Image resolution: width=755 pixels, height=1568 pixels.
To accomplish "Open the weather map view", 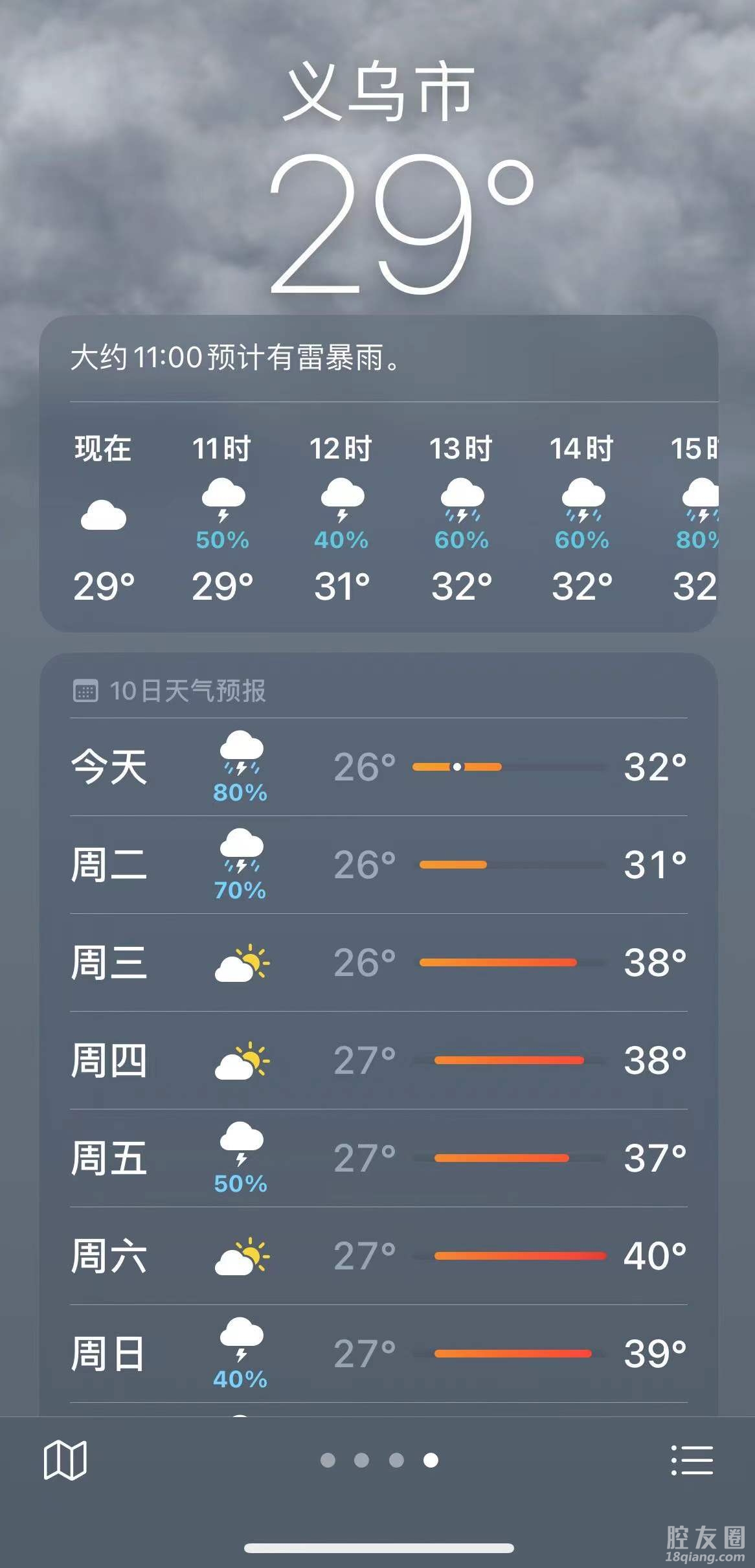I will pyautogui.click(x=65, y=1460).
